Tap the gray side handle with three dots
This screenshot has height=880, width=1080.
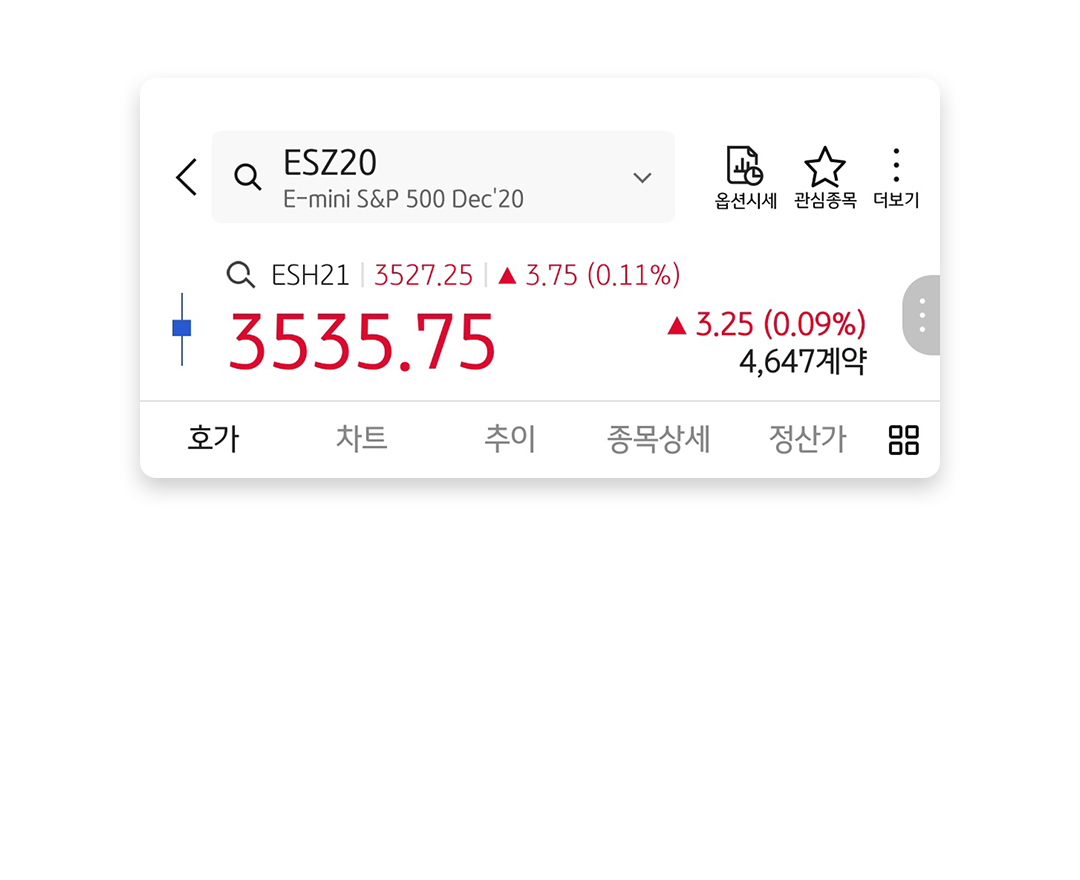(922, 315)
